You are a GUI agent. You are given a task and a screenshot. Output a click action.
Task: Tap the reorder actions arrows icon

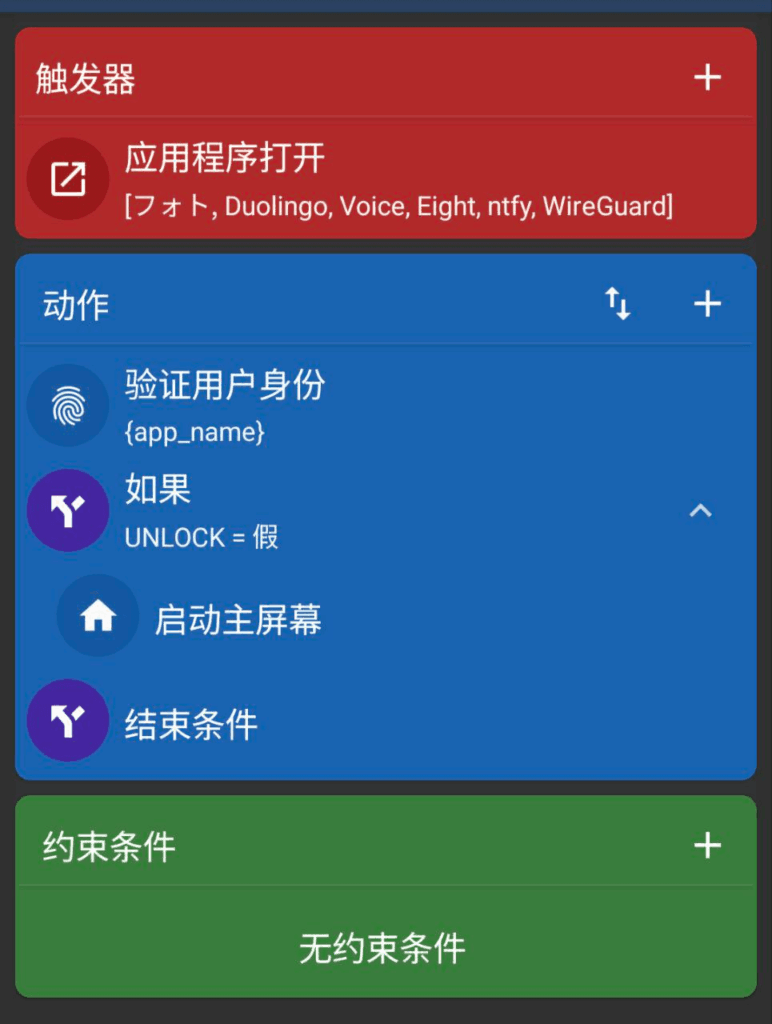[618, 304]
